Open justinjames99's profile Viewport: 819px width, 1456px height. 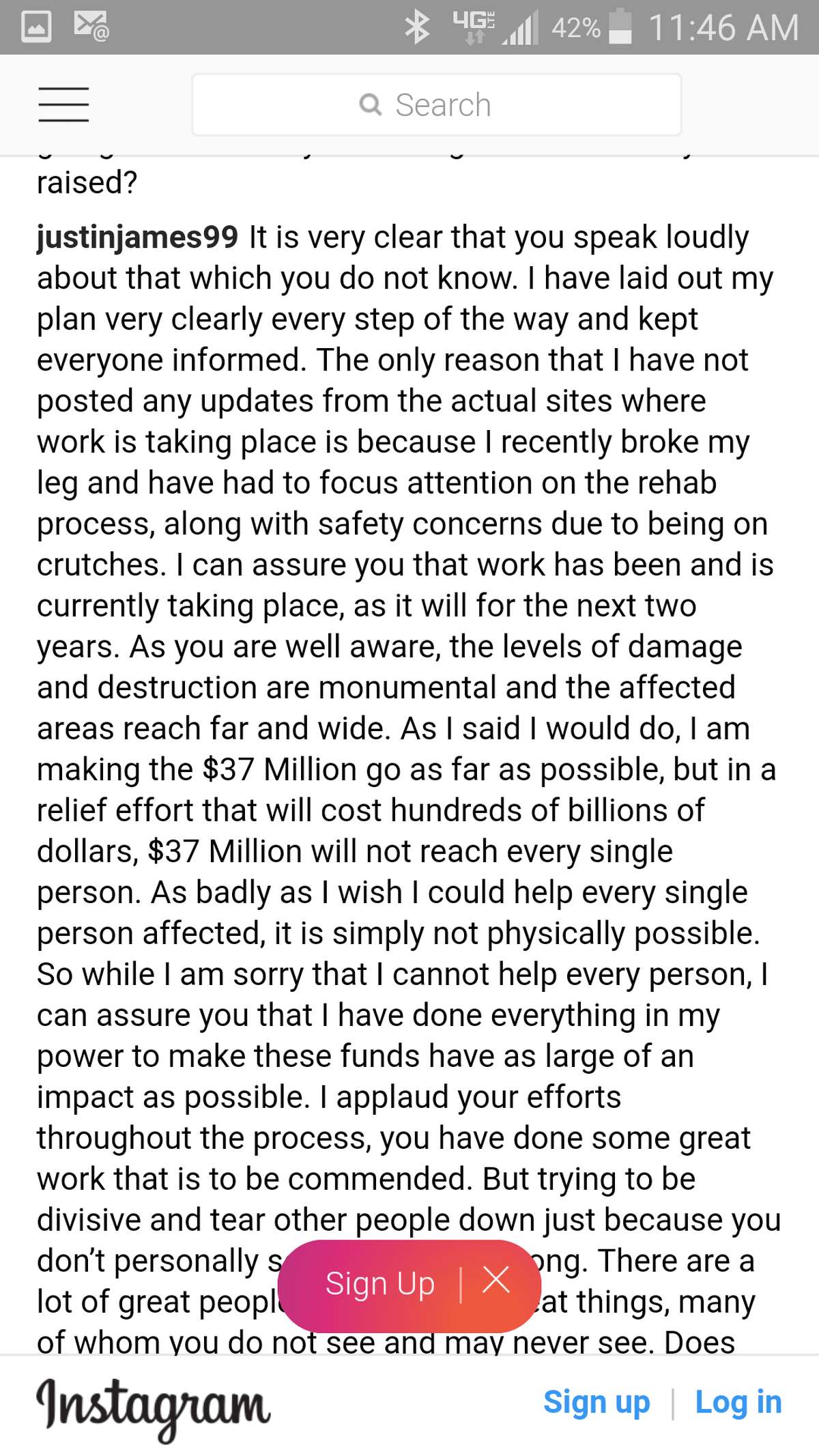[137, 237]
